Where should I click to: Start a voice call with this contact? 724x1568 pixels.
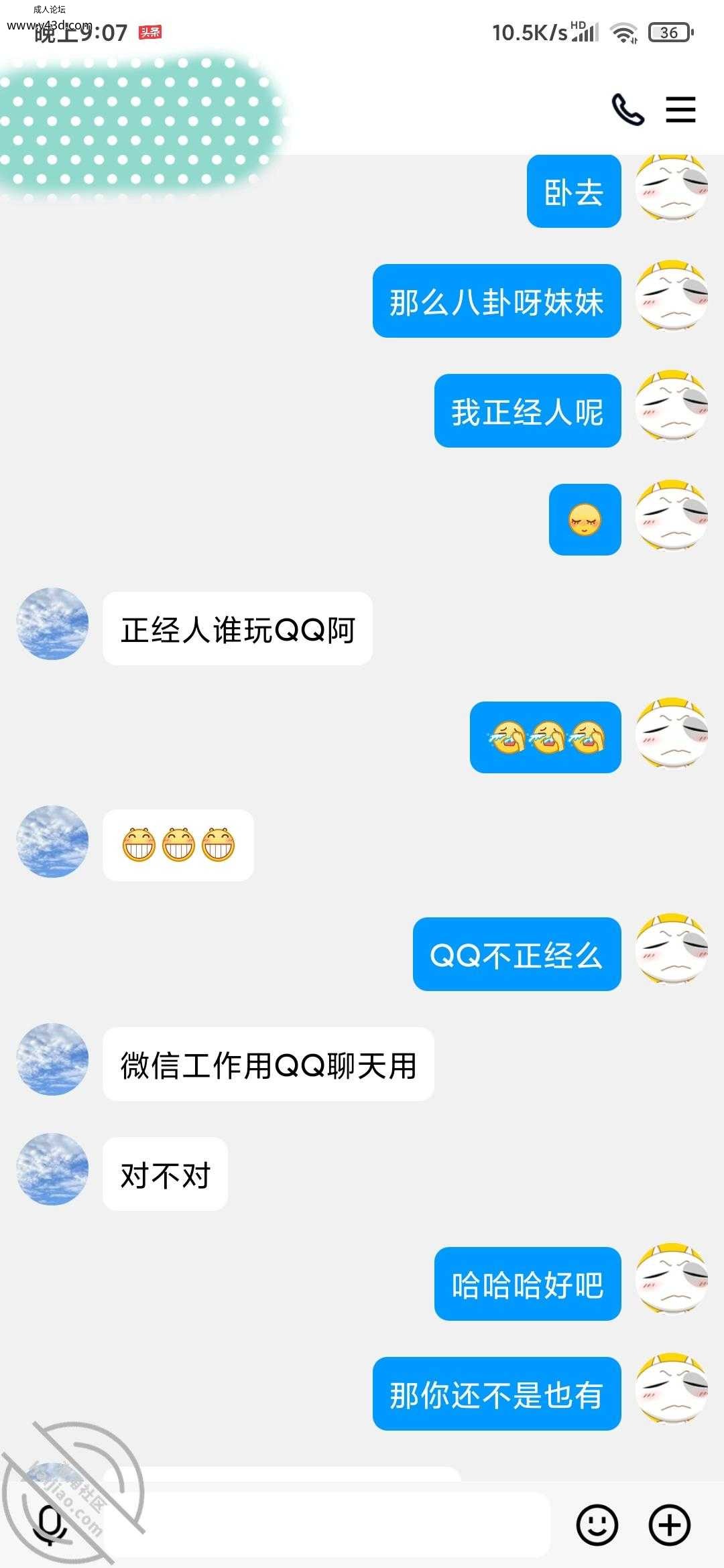pyautogui.click(x=628, y=109)
